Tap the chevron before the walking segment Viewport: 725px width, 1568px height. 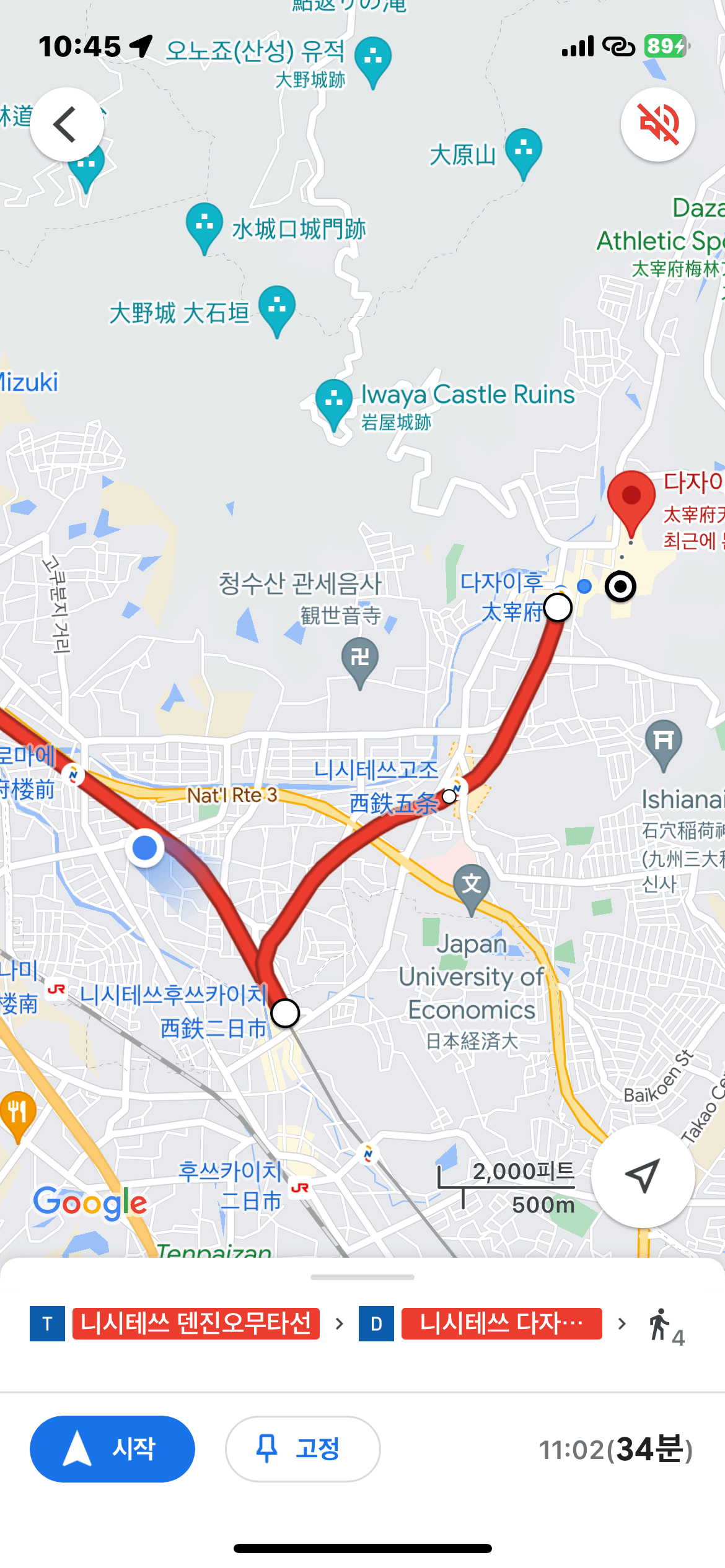tap(620, 1323)
